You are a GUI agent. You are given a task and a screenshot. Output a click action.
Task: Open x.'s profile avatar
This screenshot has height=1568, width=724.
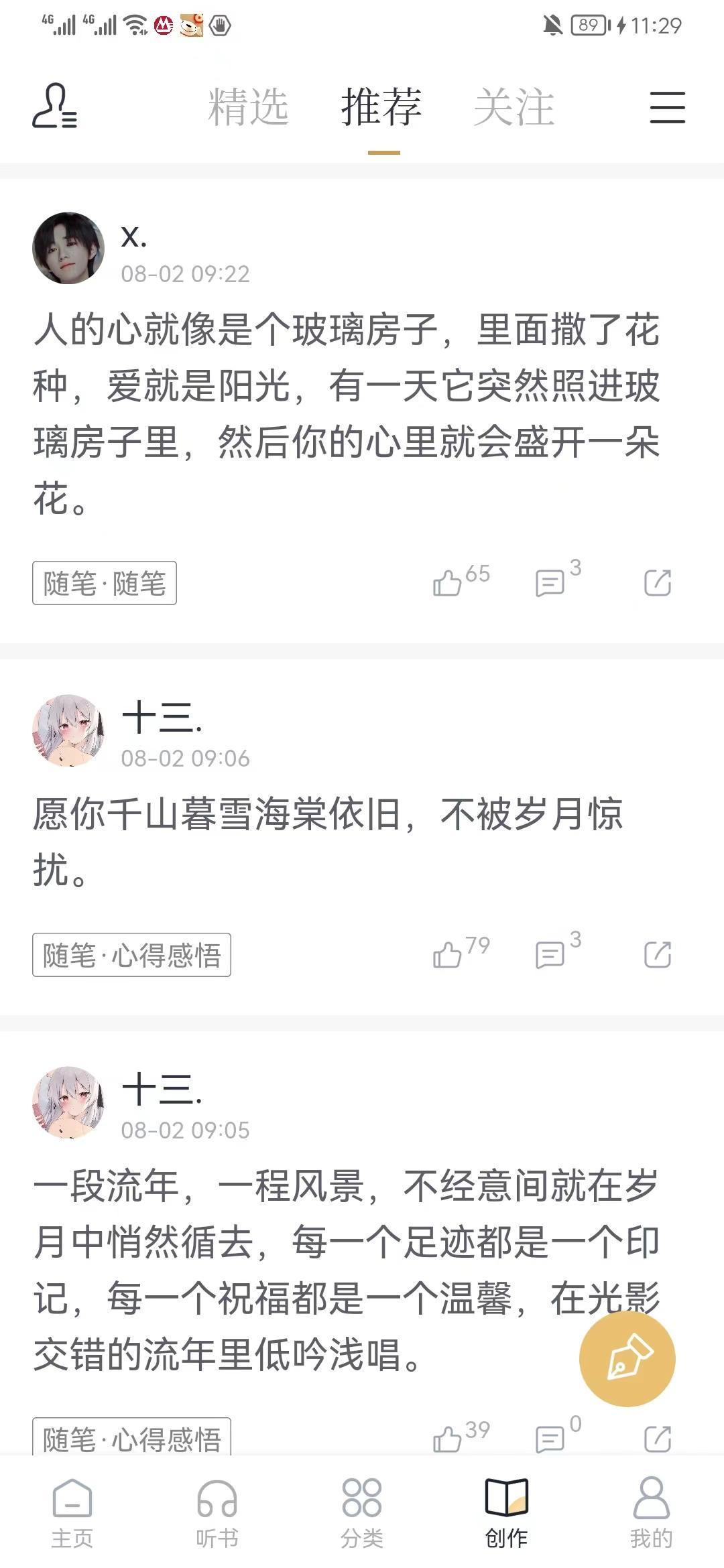click(68, 249)
